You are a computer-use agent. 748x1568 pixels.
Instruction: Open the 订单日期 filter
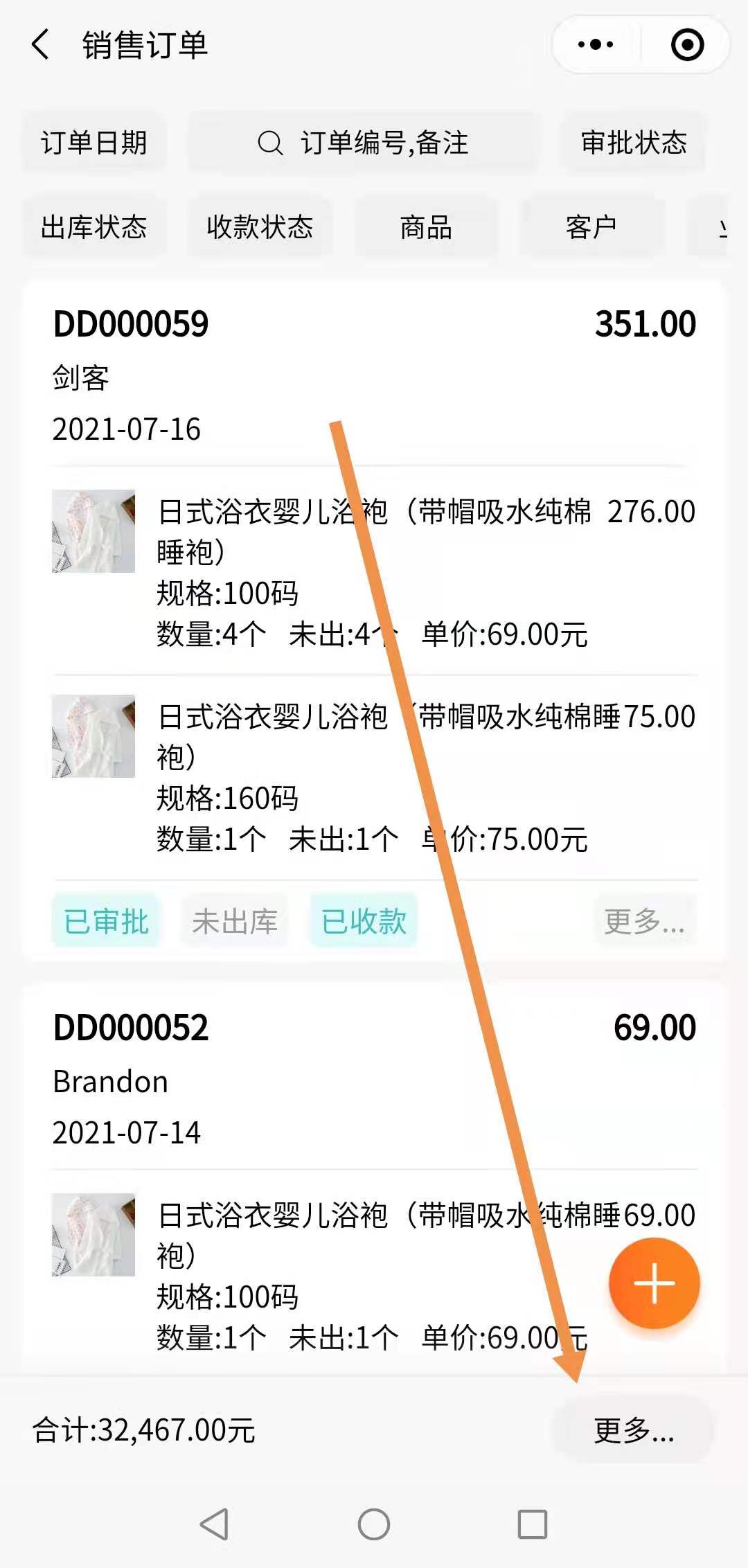coord(94,143)
